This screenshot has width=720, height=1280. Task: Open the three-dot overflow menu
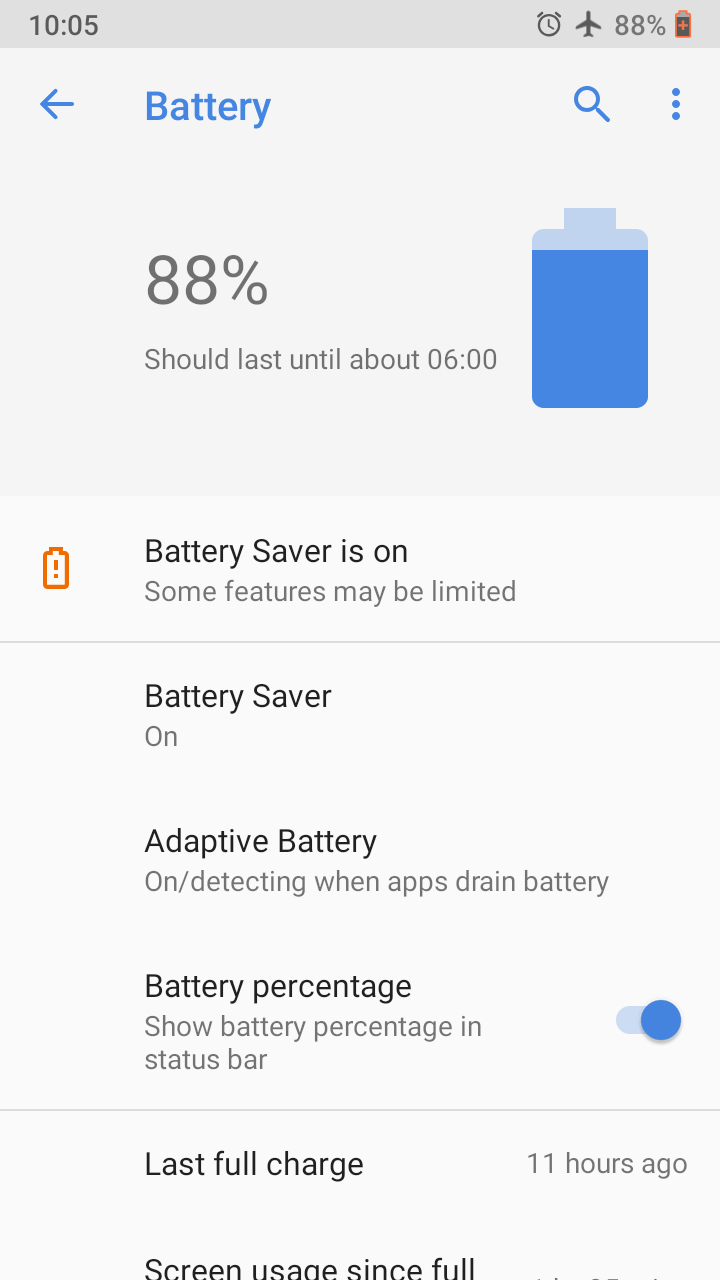pos(676,104)
